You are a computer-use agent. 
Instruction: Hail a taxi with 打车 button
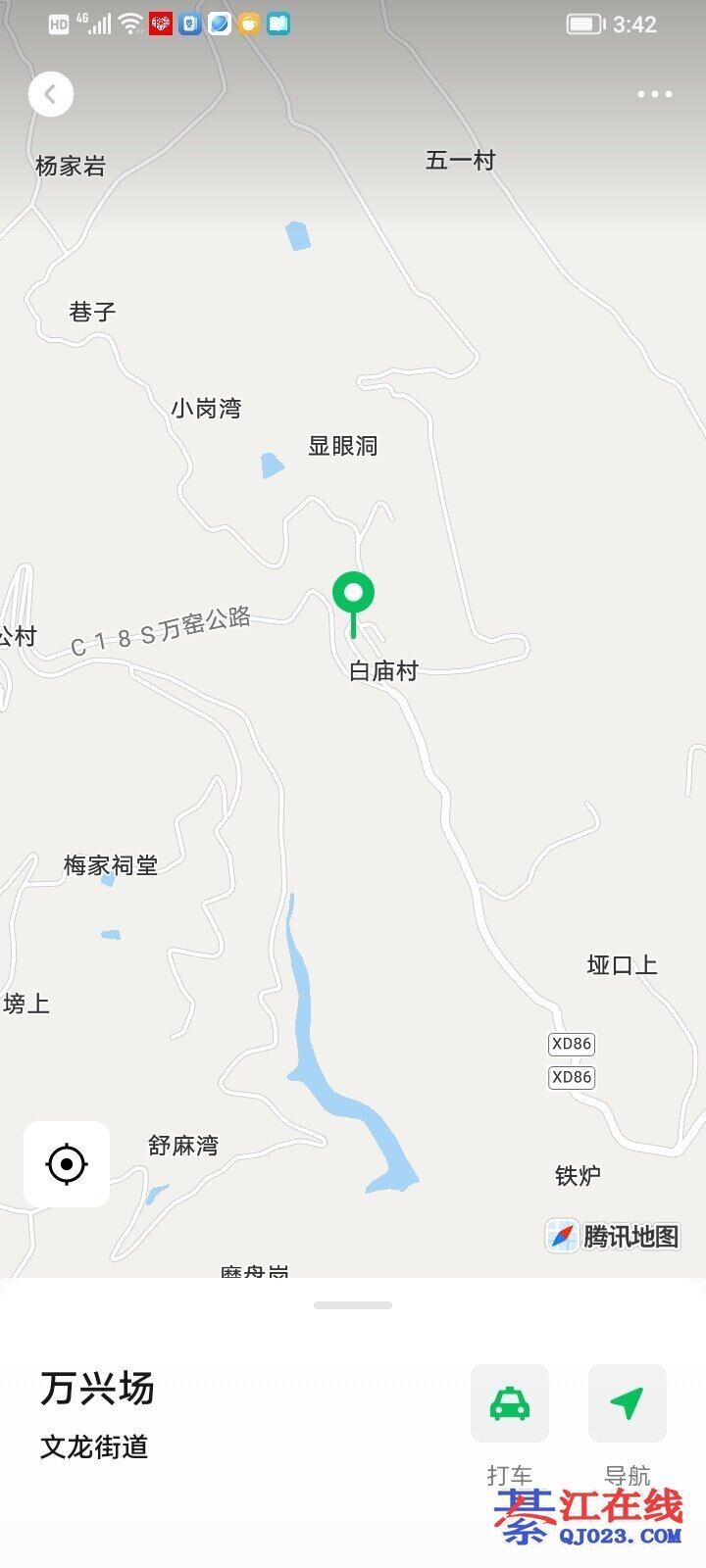click(x=509, y=1403)
